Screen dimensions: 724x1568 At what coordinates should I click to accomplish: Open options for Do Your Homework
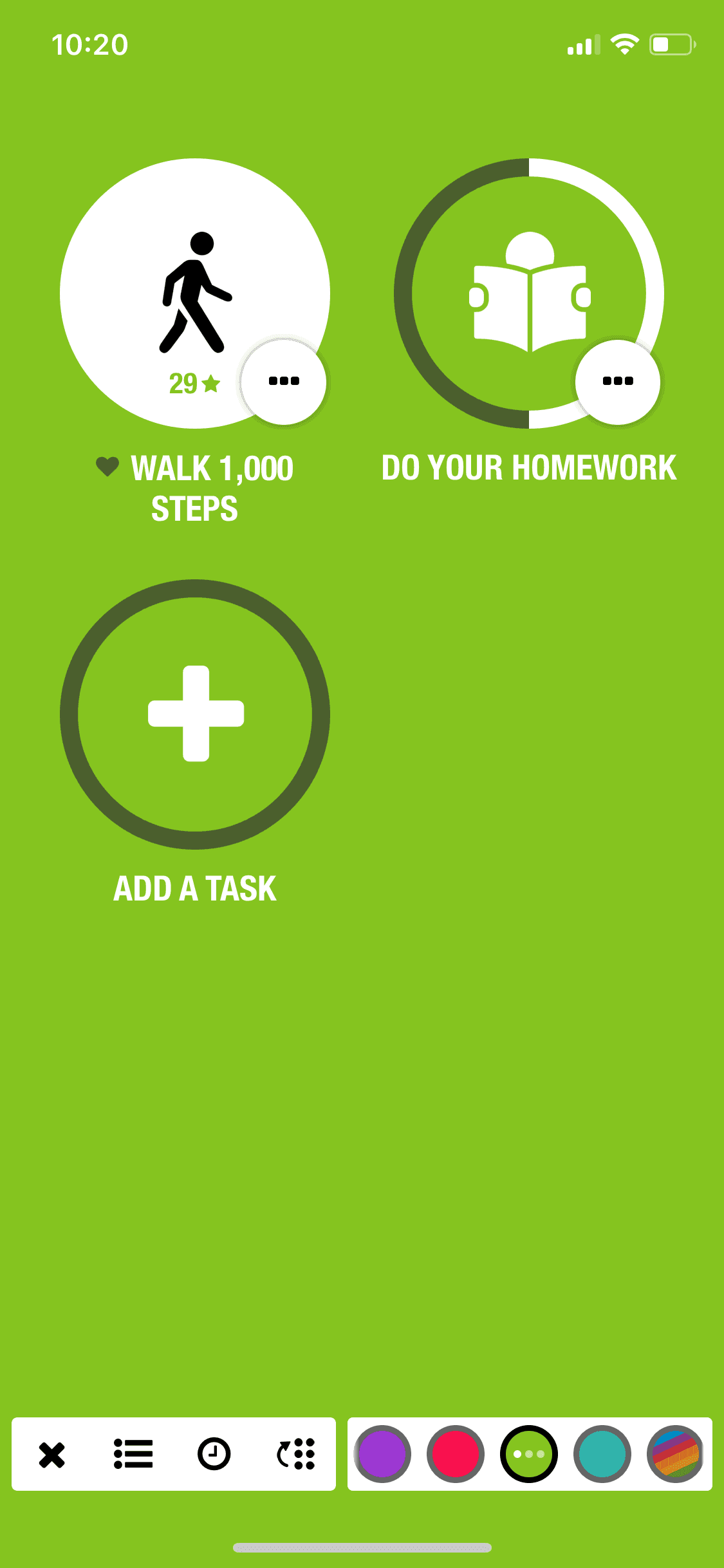tap(618, 381)
